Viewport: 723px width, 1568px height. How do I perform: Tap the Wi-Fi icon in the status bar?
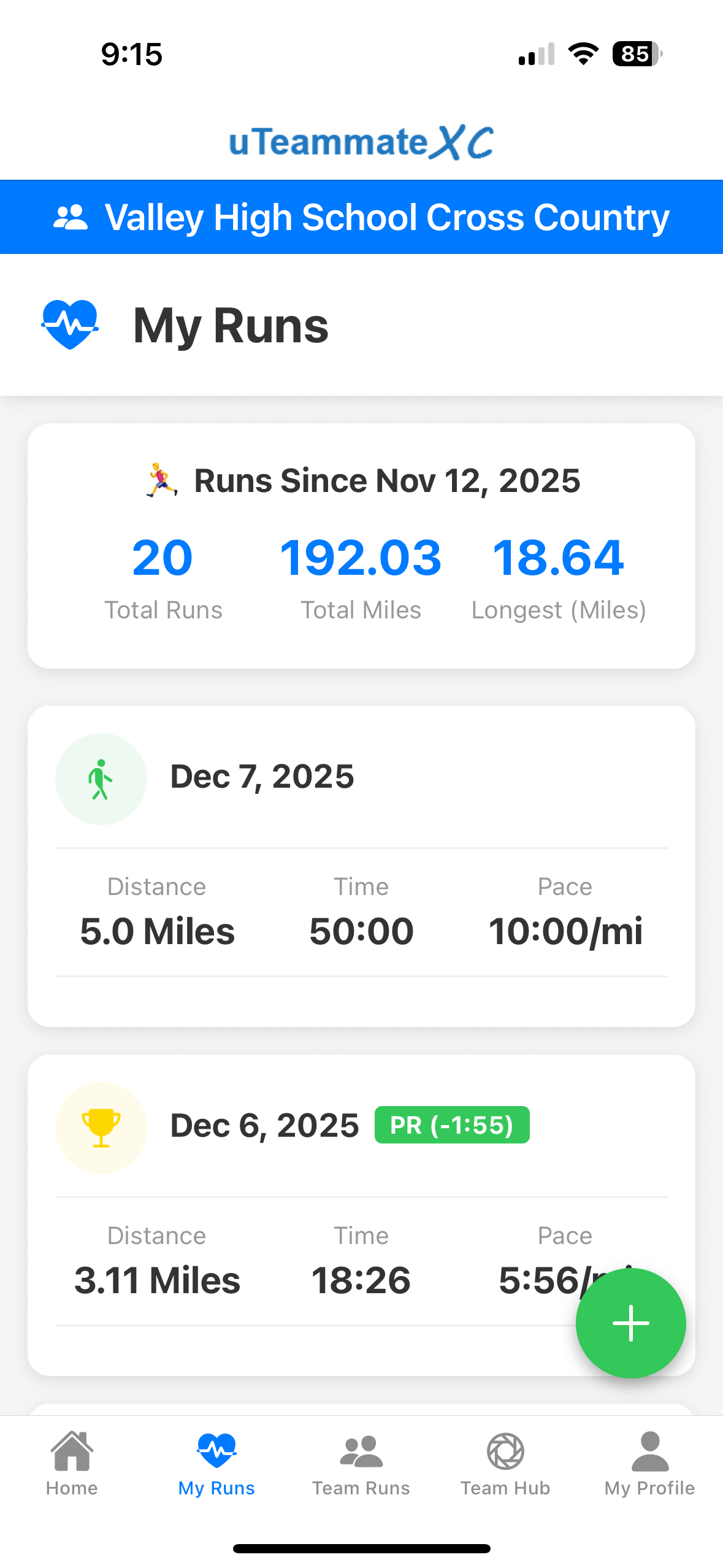(x=581, y=54)
